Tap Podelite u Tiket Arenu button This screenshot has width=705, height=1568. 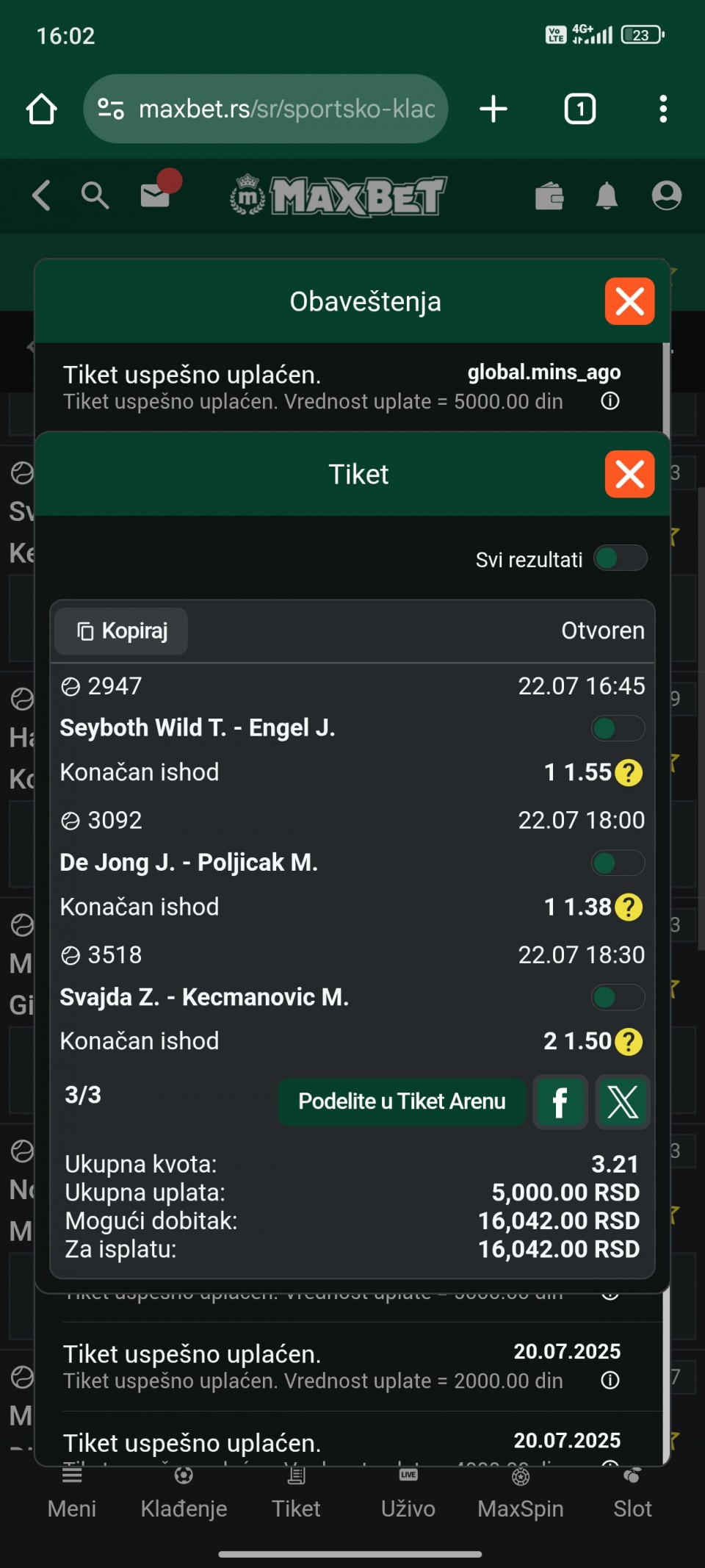point(402,1101)
